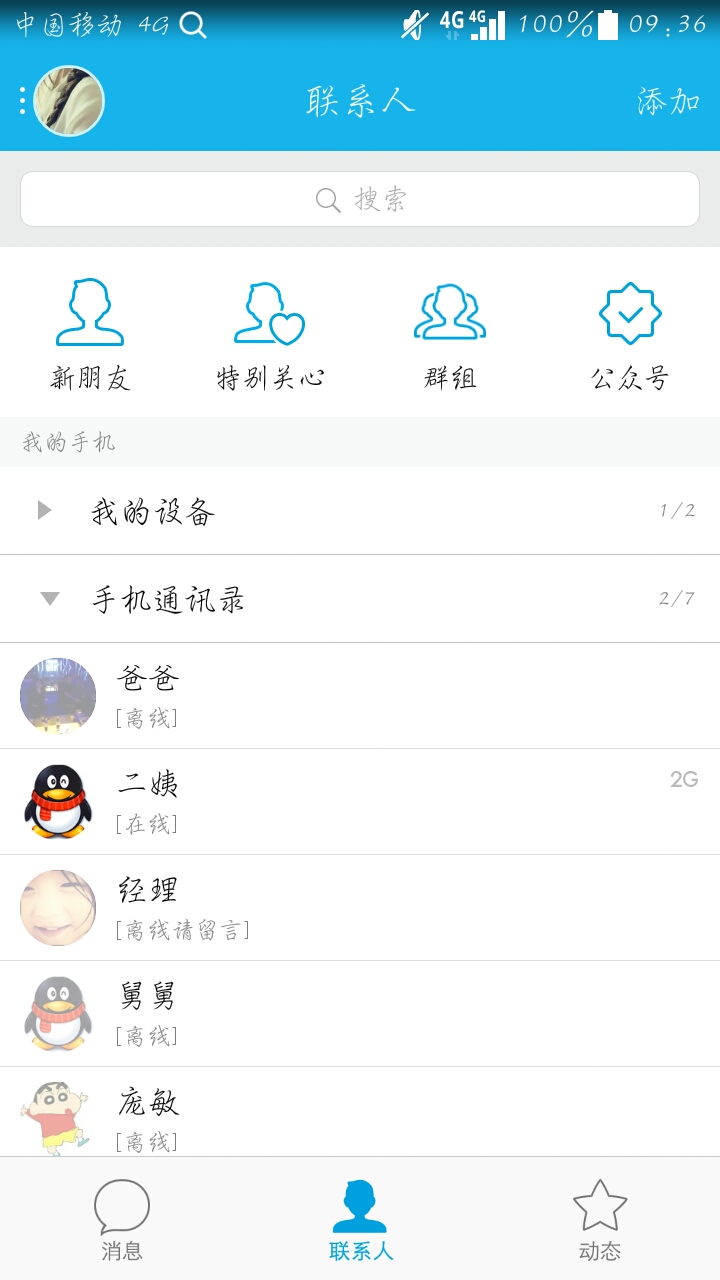Open 特别关心 special care list
This screenshot has height=1280, width=720.
tap(270, 334)
